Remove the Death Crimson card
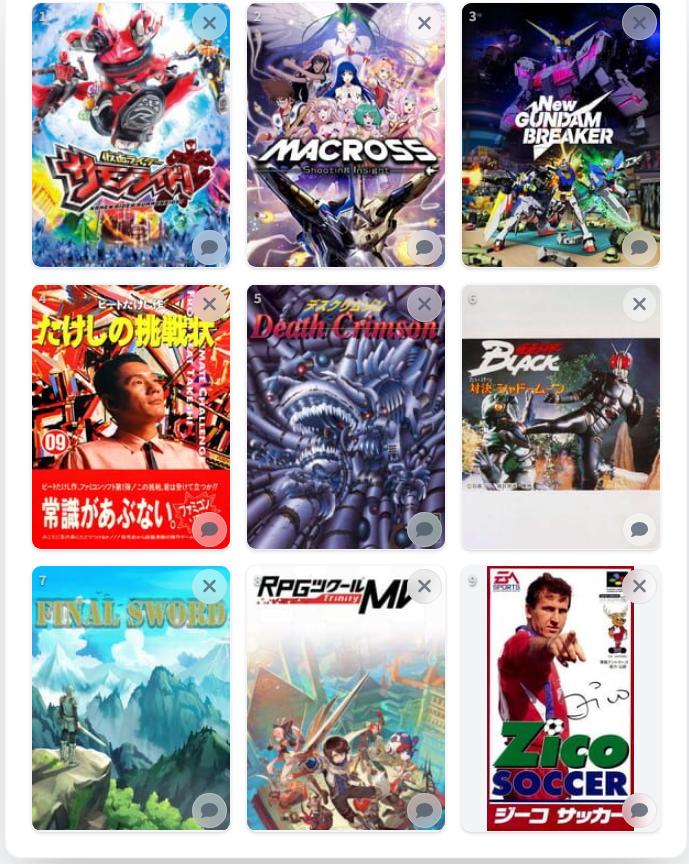Image resolution: width=689 pixels, height=864 pixels. [424, 304]
